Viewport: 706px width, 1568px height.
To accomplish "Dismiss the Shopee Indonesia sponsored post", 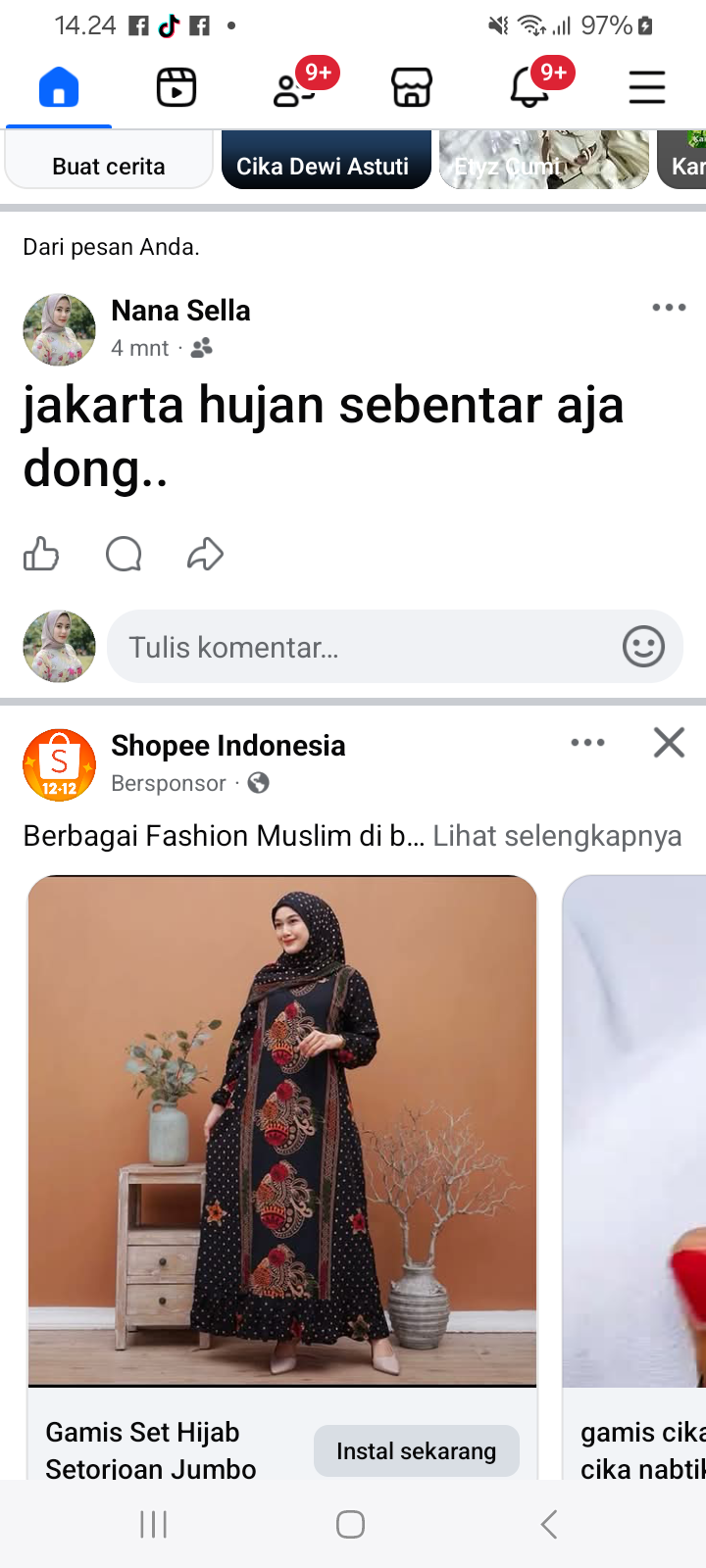I will pos(669,743).
